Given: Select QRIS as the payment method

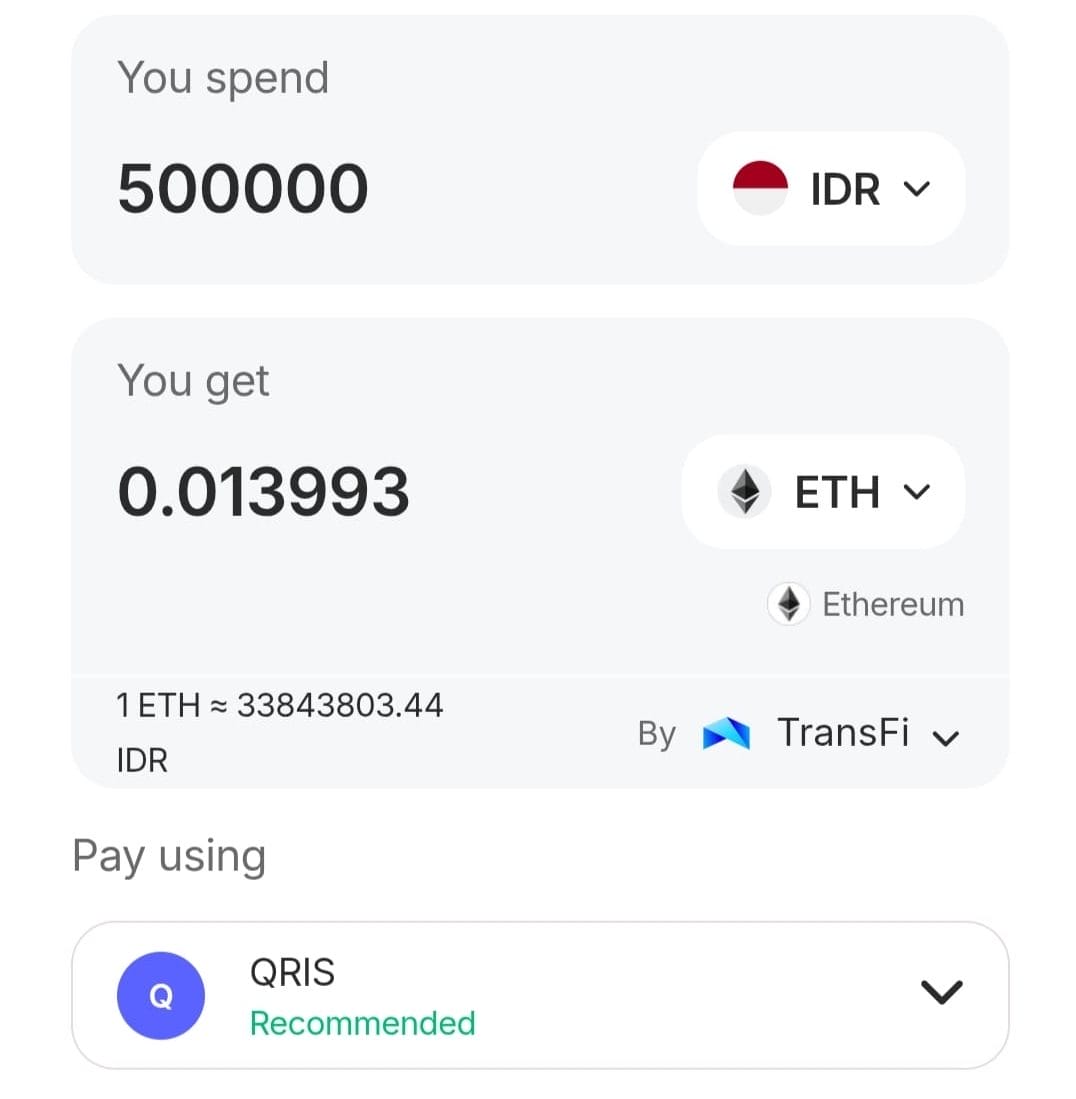Looking at the screenshot, I should [540, 994].
